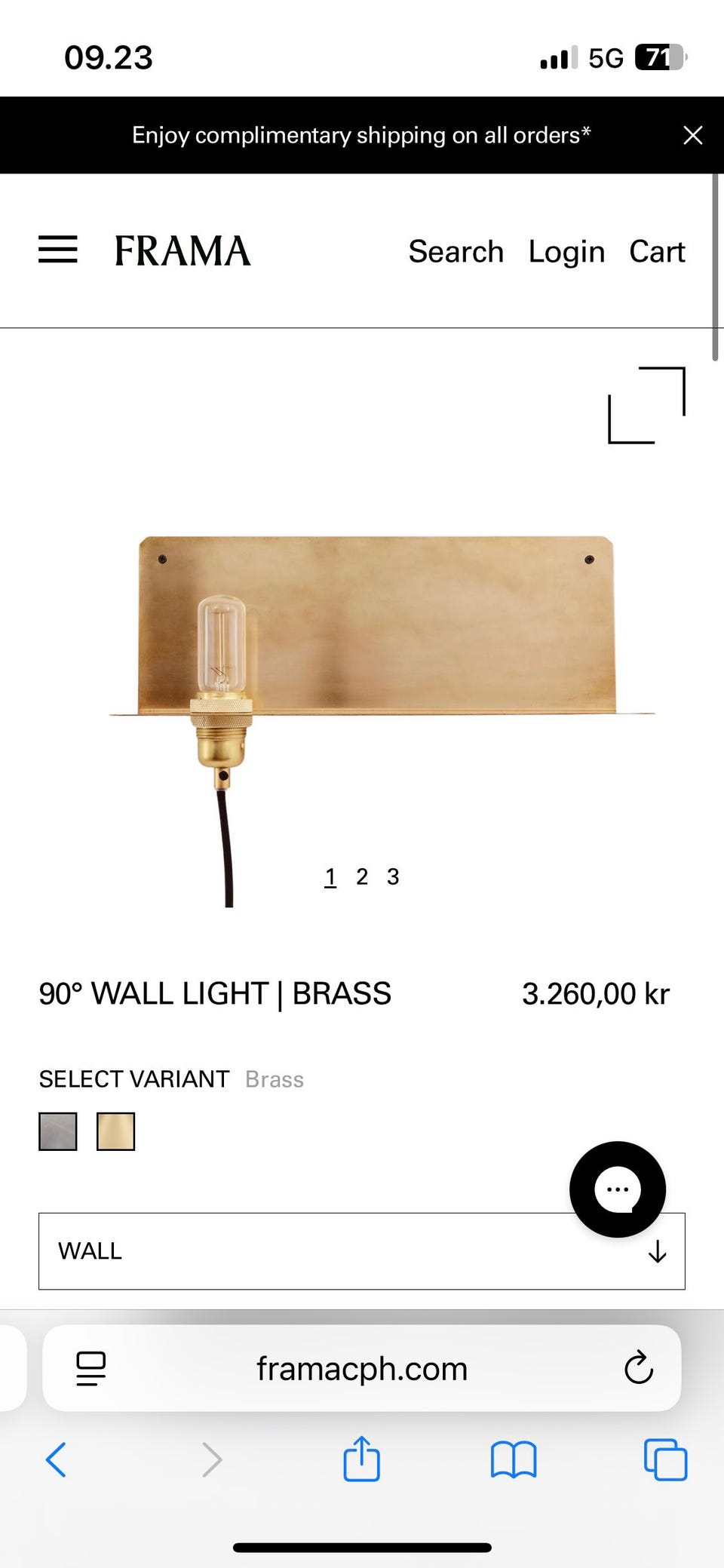The height and width of the screenshot is (1568, 724).
Task: Dismiss the complimentary shipping banner
Action: [x=692, y=135]
